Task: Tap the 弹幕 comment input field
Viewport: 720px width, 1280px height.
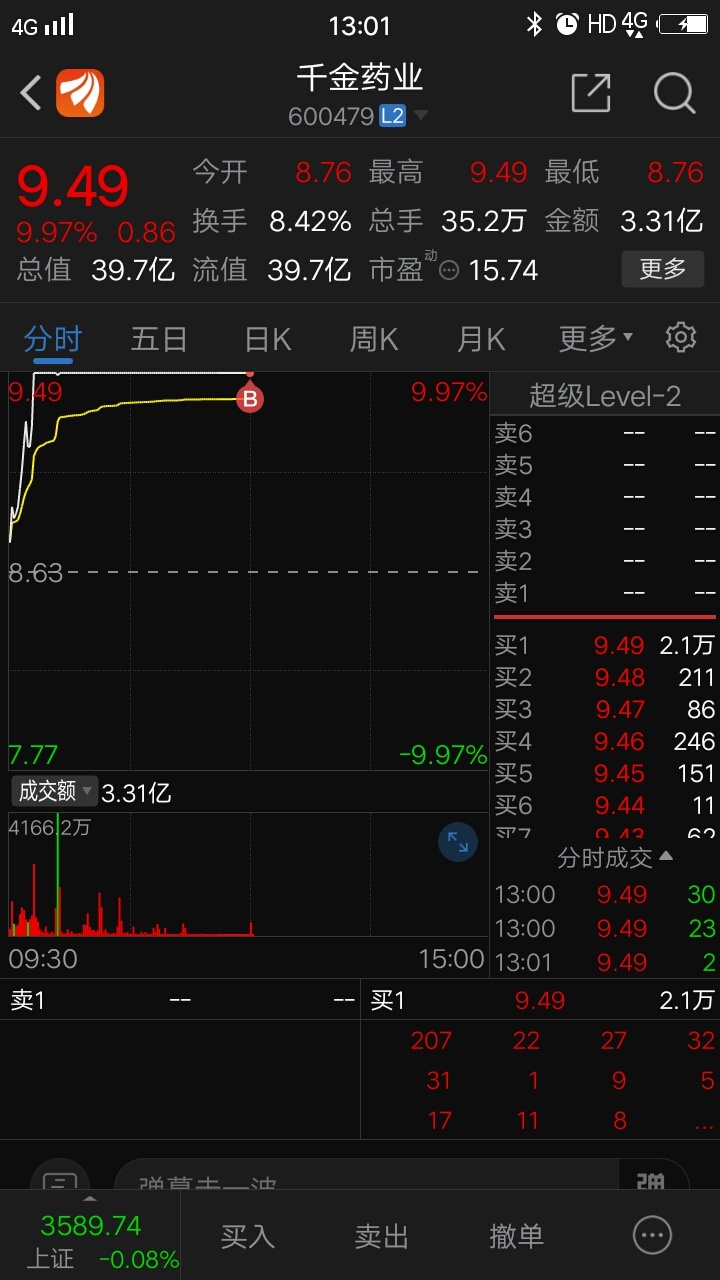Action: point(368,1177)
